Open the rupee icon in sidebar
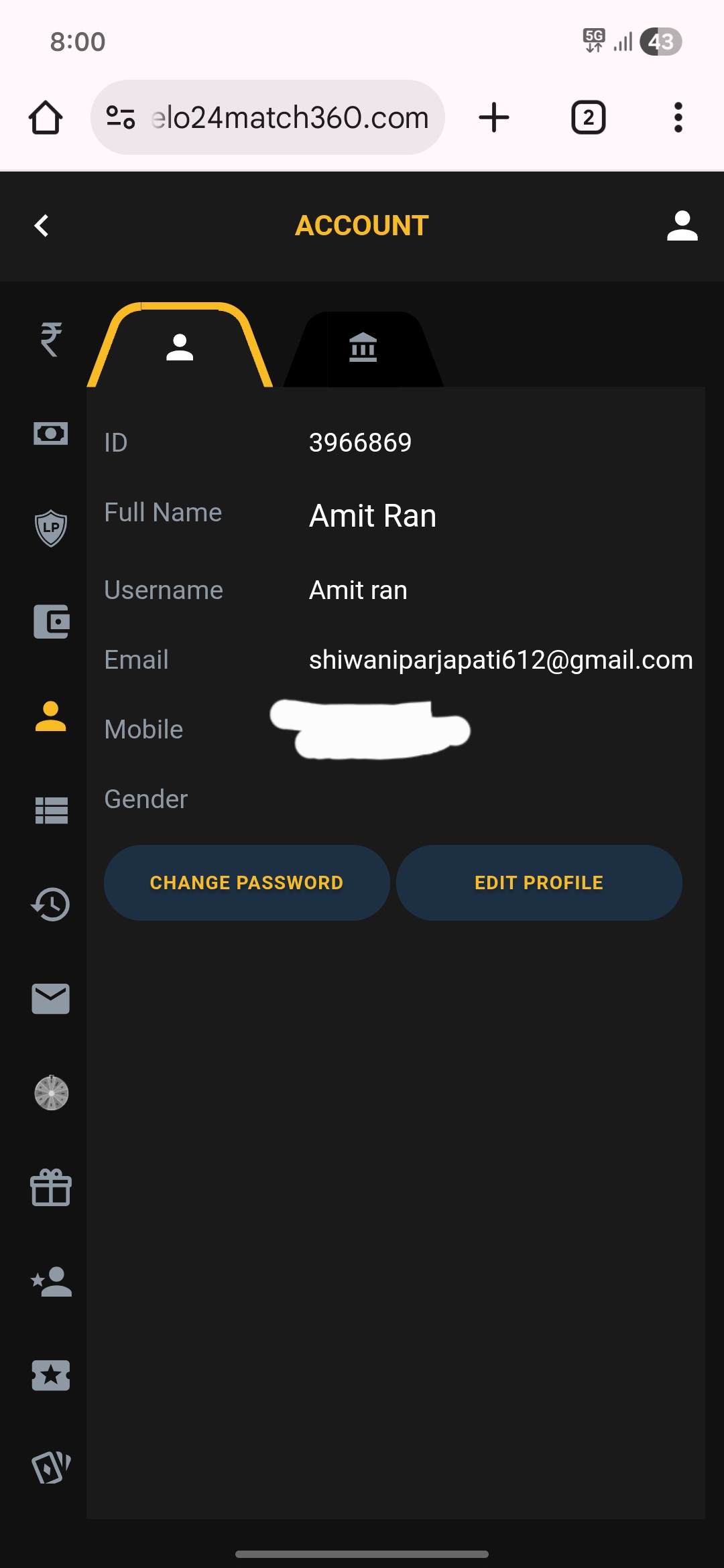724x1568 pixels. pos(51,338)
